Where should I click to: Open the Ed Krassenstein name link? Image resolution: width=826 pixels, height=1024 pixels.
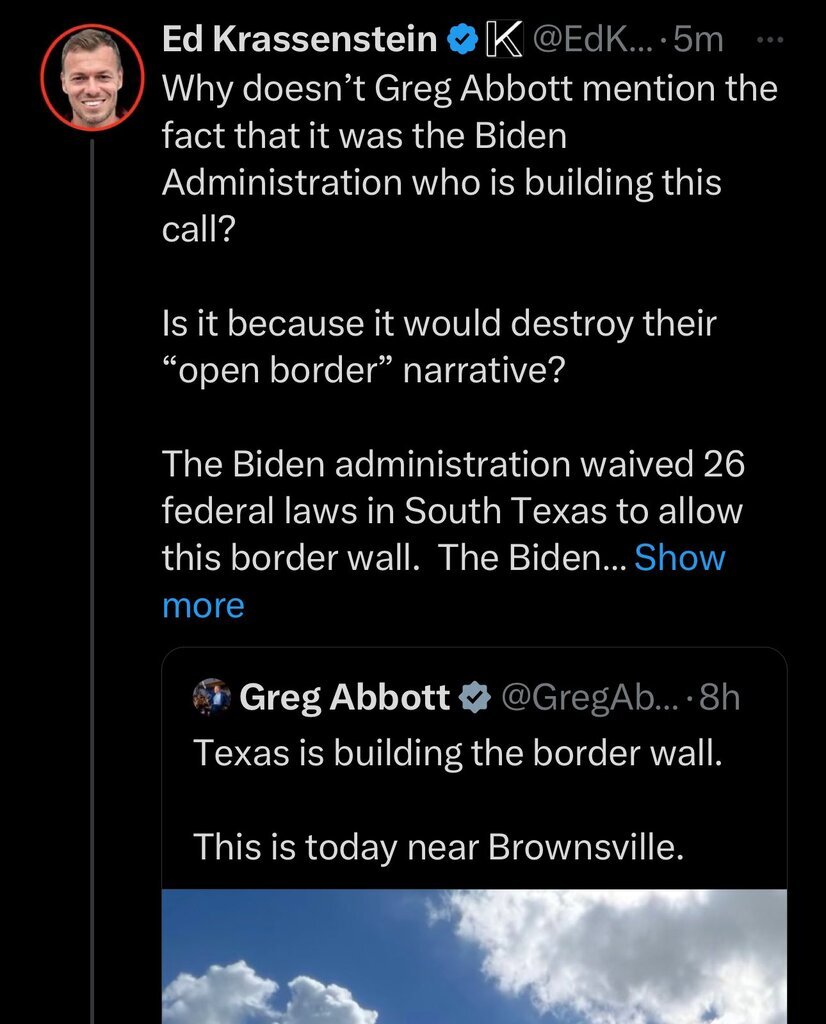coord(299,40)
